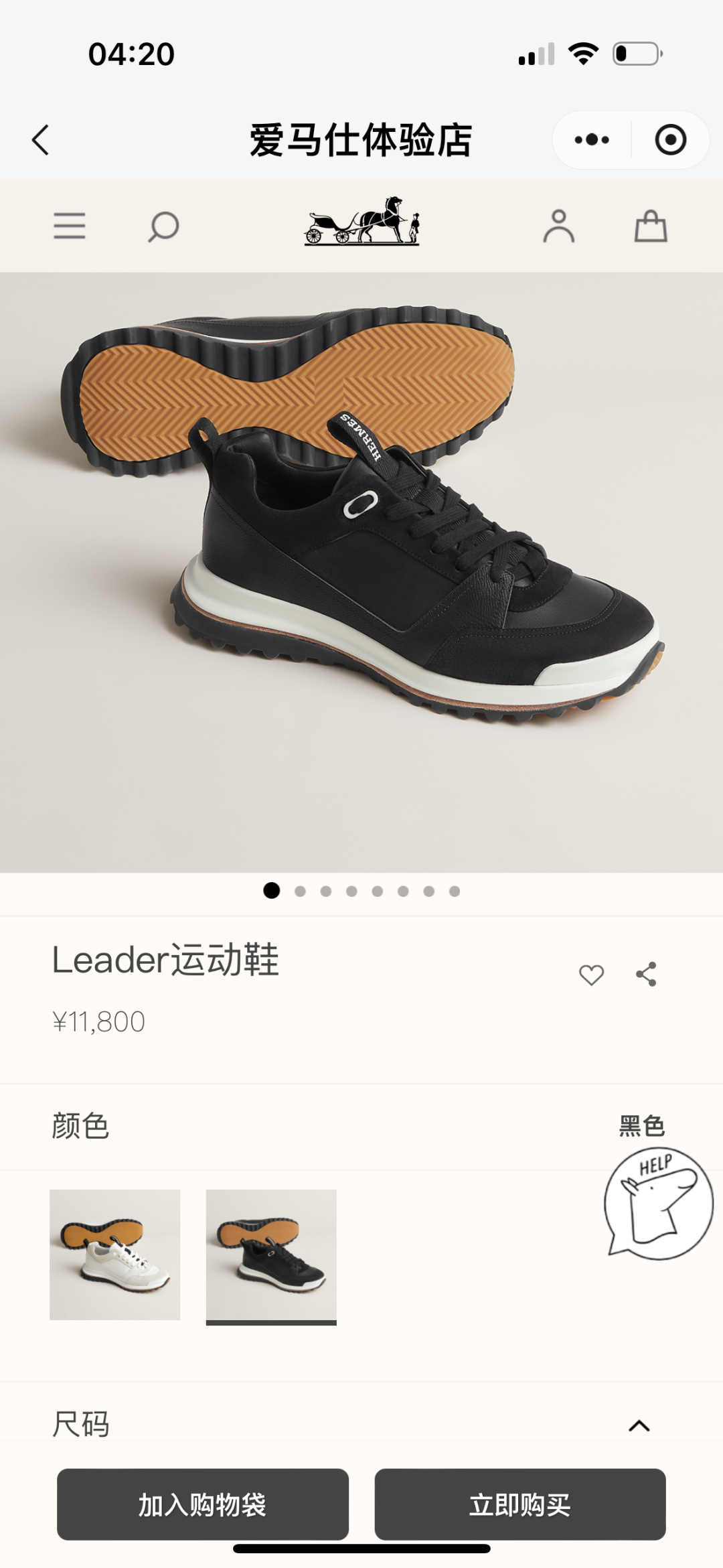Viewport: 723px width, 1568px height.
Task: Share the Leader运动鞋 product
Action: coord(646,975)
